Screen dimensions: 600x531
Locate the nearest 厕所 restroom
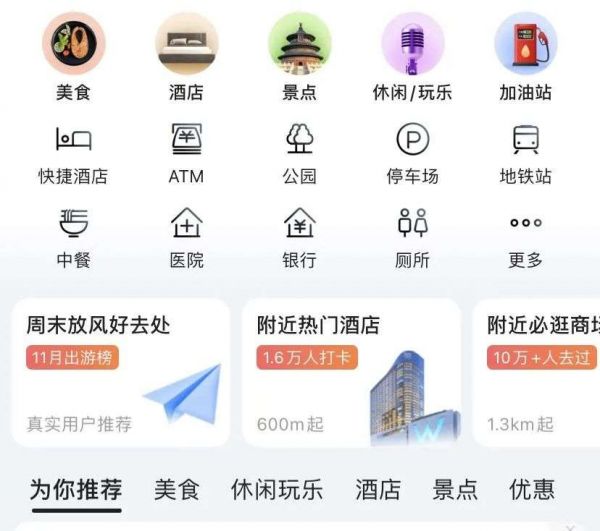point(412,236)
